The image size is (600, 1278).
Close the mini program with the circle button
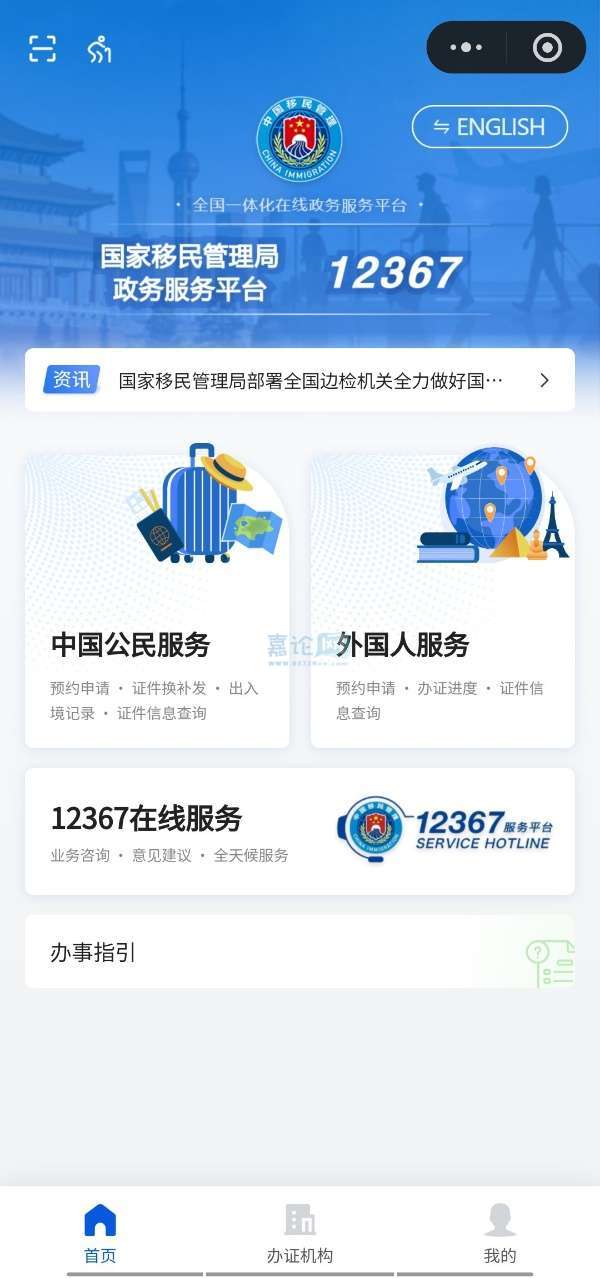[547, 47]
